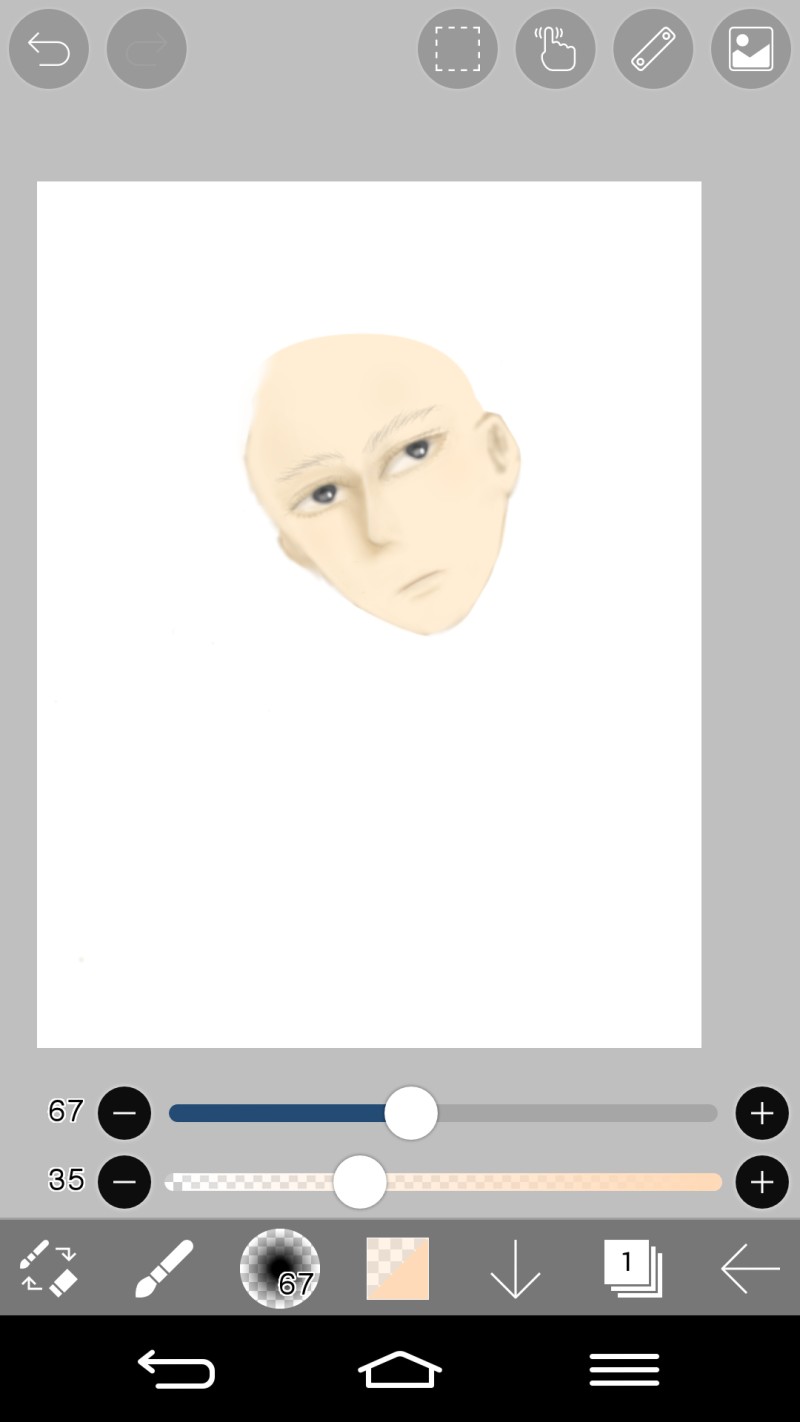The image size is (800, 1422).
Task: Open the ruler tool
Action: click(x=653, y=49)
